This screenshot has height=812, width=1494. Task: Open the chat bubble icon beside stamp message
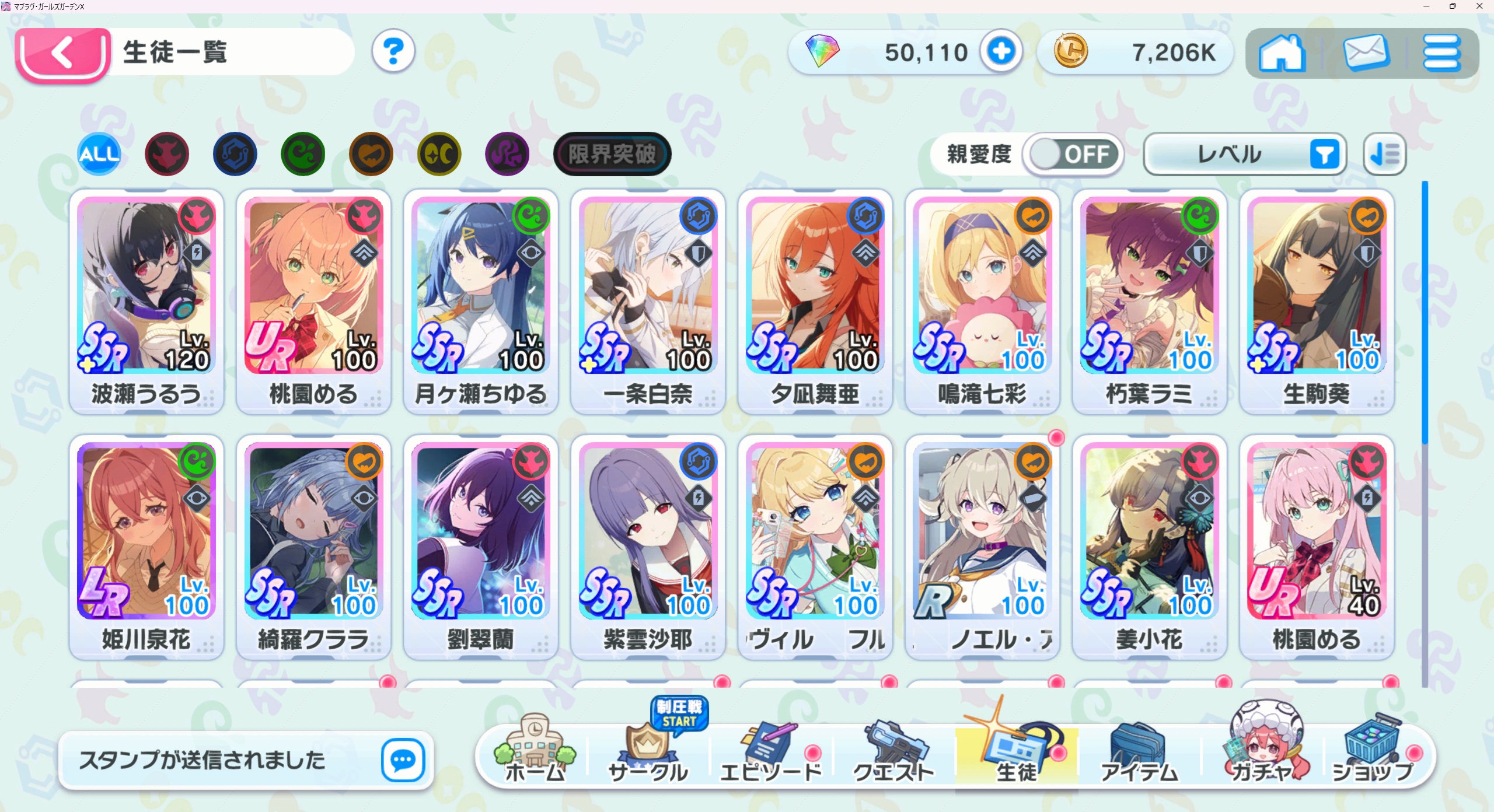tap(403, 759)
